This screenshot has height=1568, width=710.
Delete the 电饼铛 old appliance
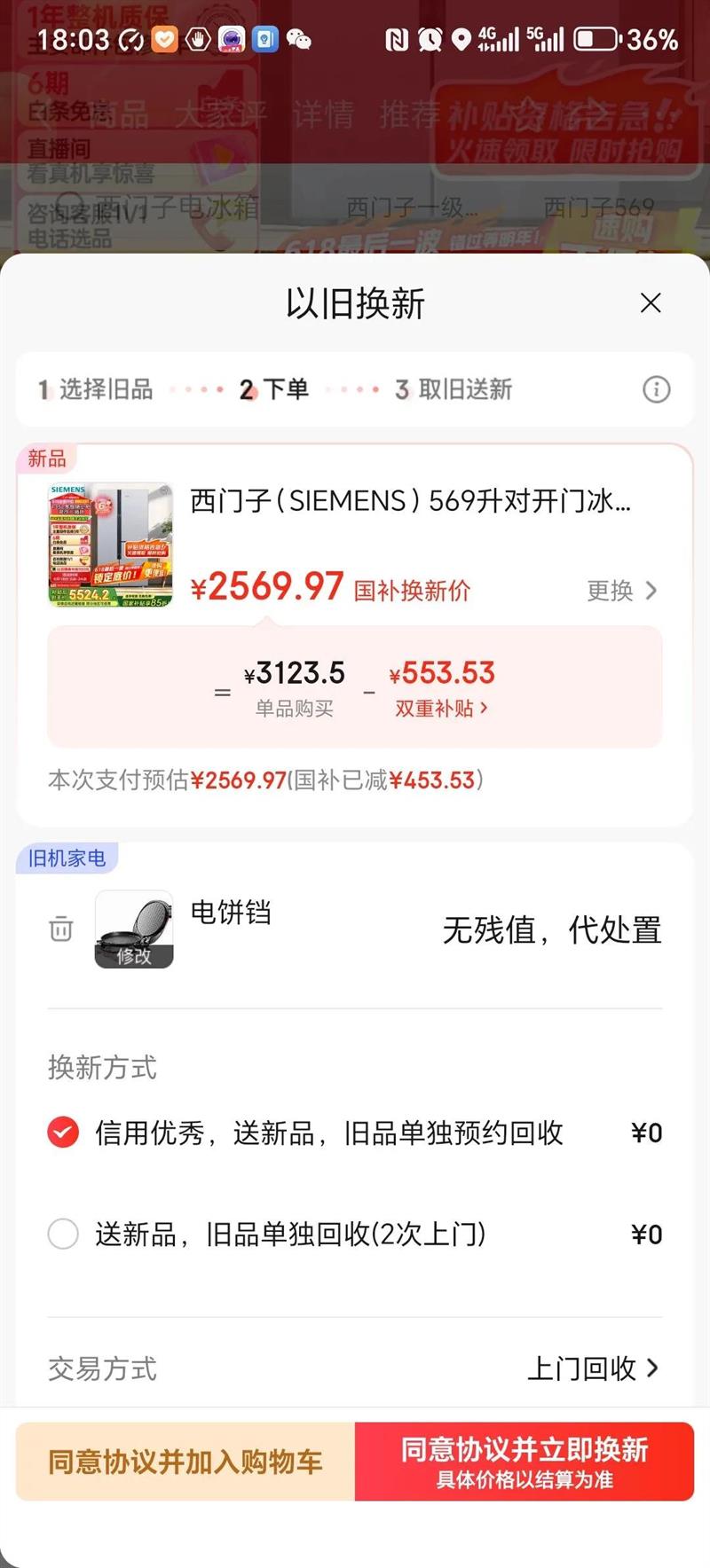coord(61,929)
